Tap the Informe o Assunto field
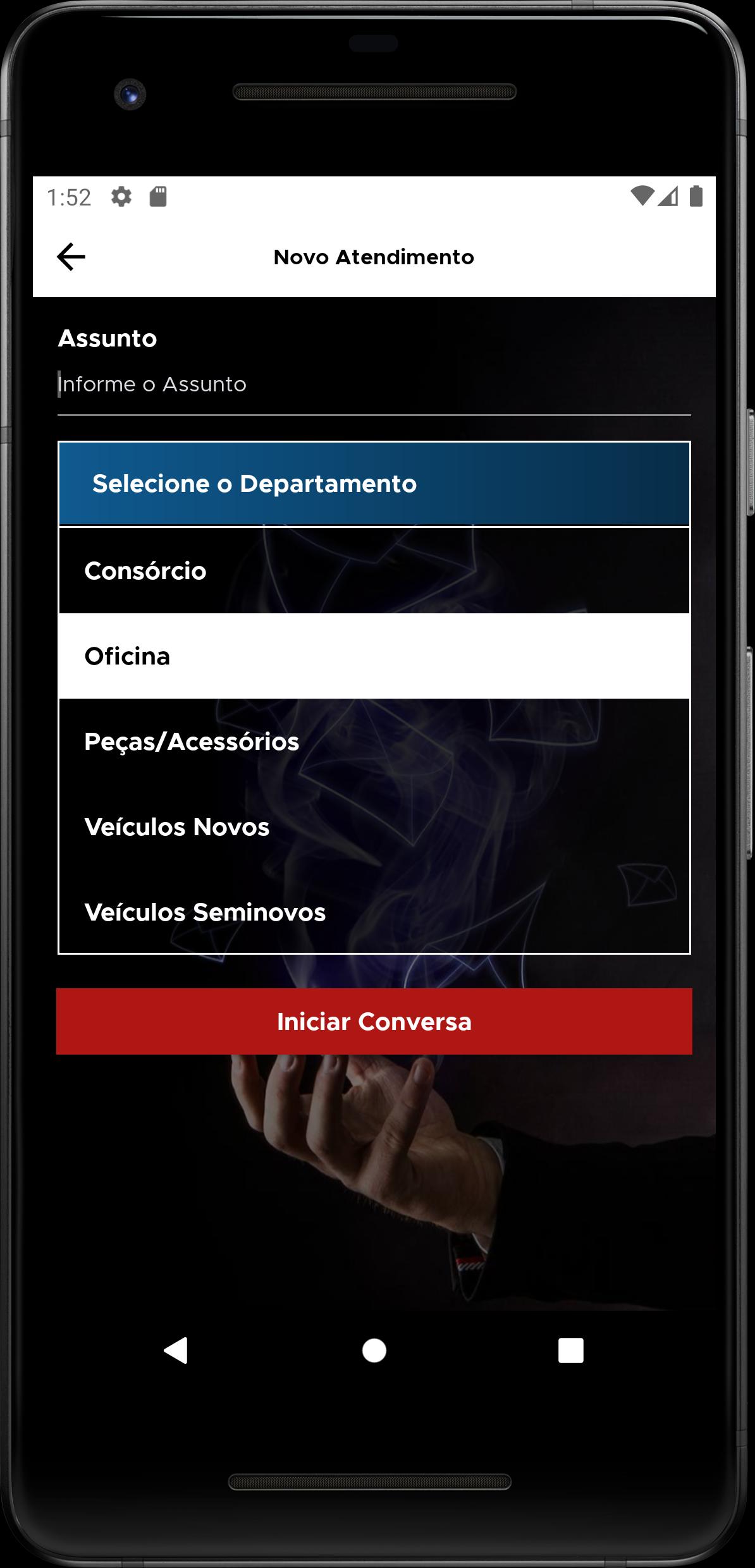The image size is (755, 1568). pos(374,384)
